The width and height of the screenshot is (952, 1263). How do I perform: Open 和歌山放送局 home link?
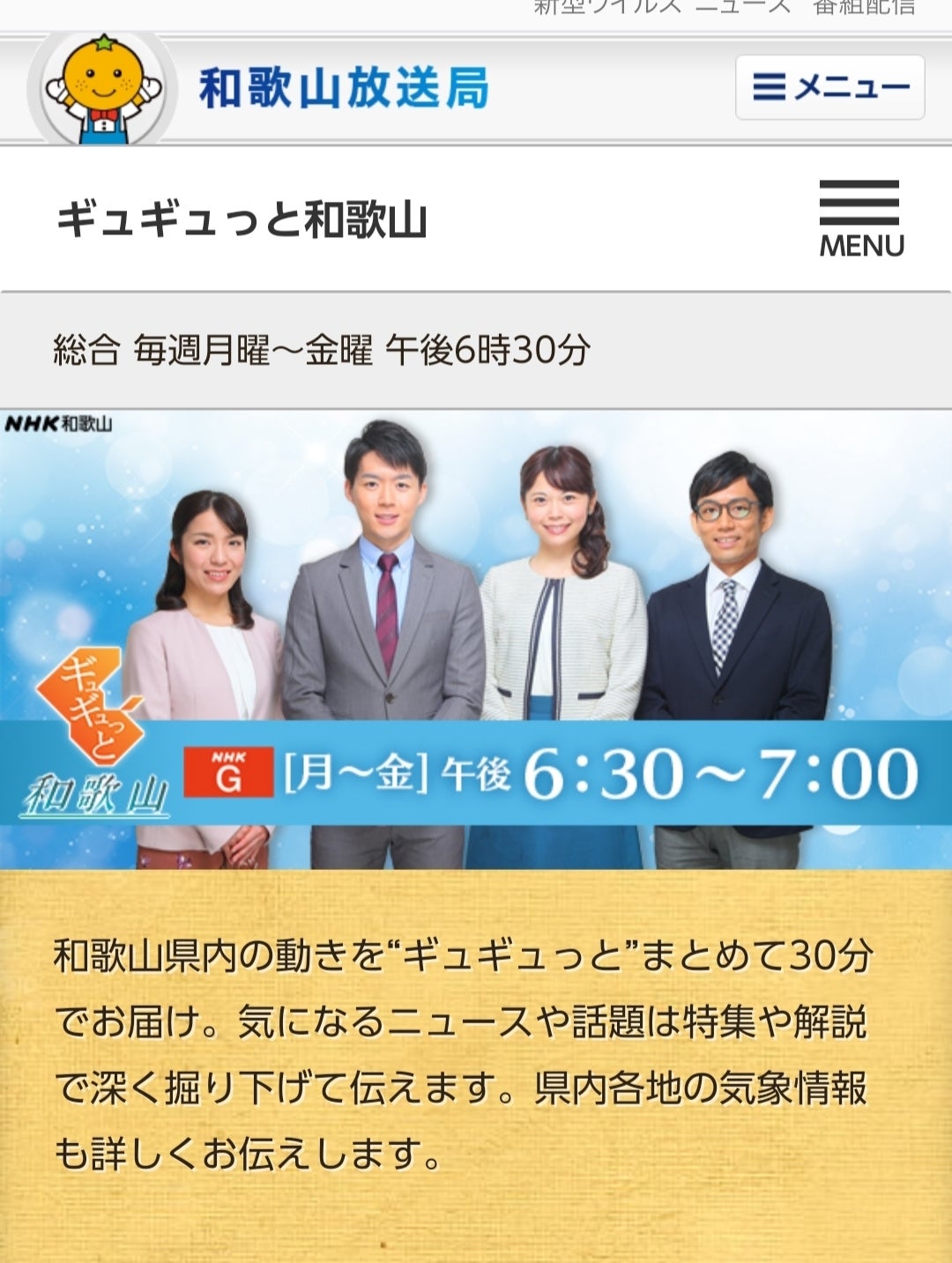343,88
